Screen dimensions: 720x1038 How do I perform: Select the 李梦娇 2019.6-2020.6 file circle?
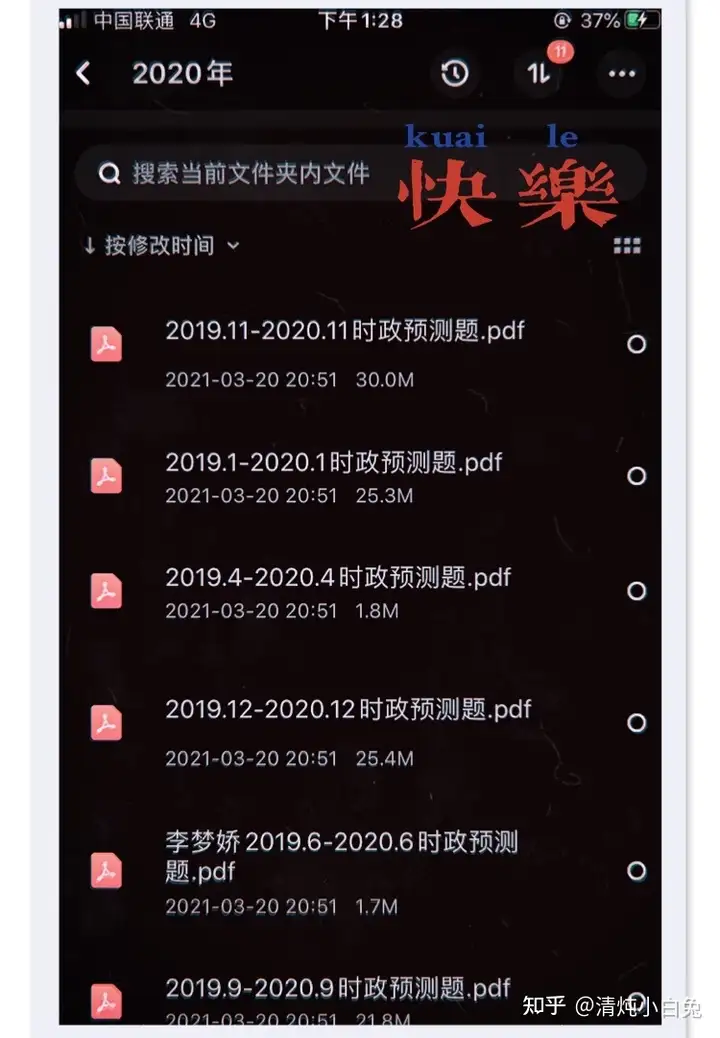[636, 871]
